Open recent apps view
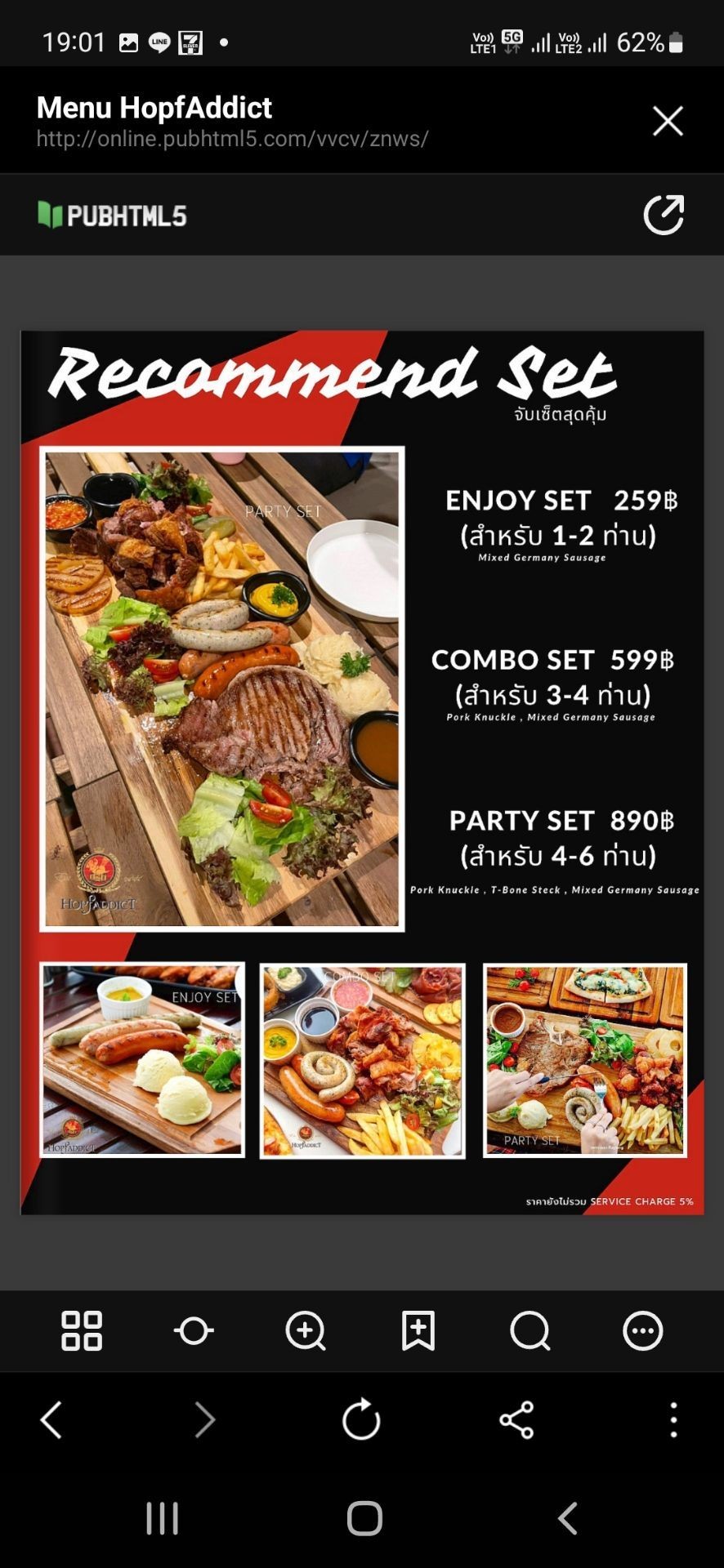The width and height of the screenshot is (724, 1568). (x=162, y=1518)
